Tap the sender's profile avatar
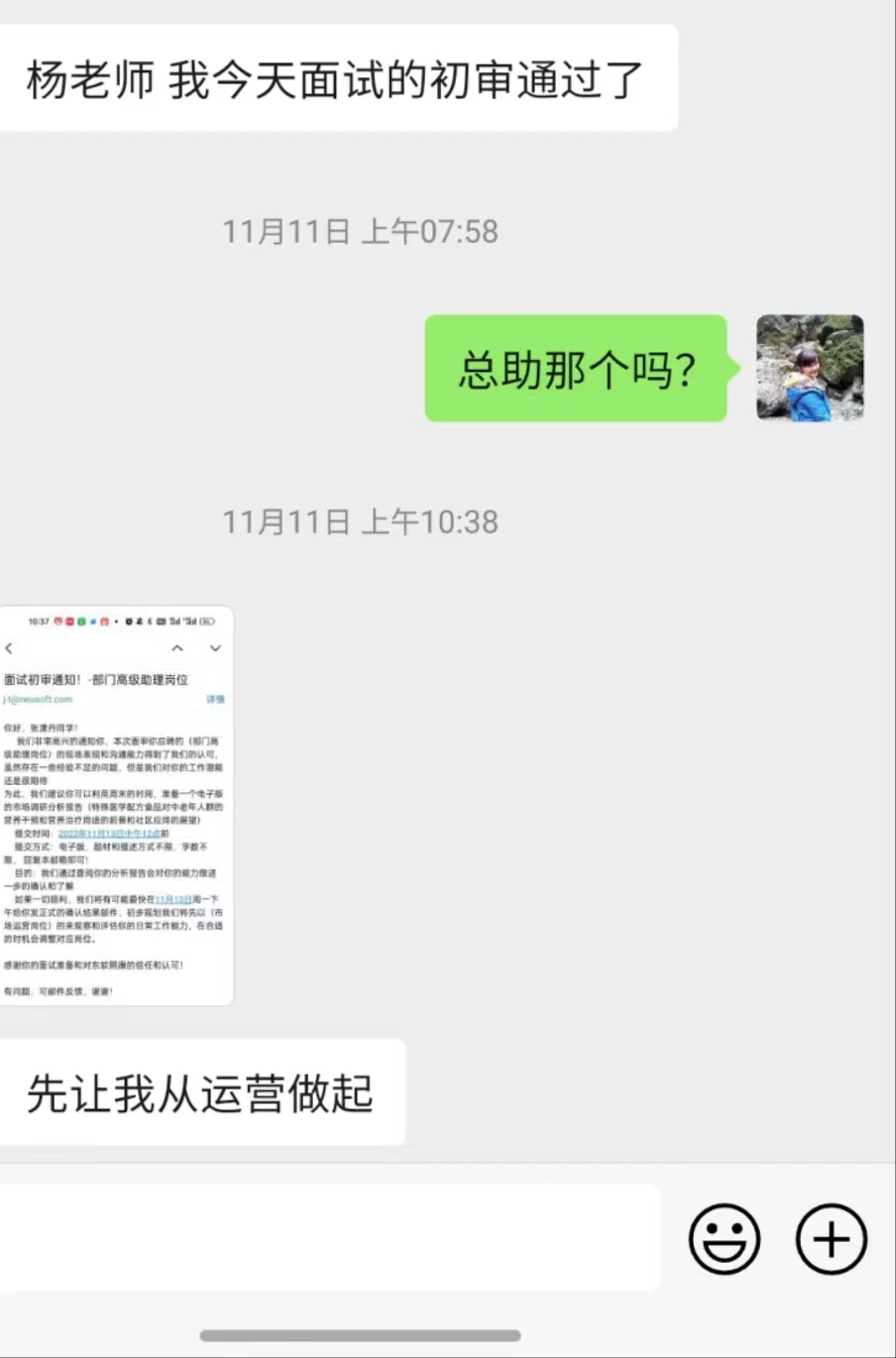Screen dimensions: 896x1358 (x=810, y=368)
